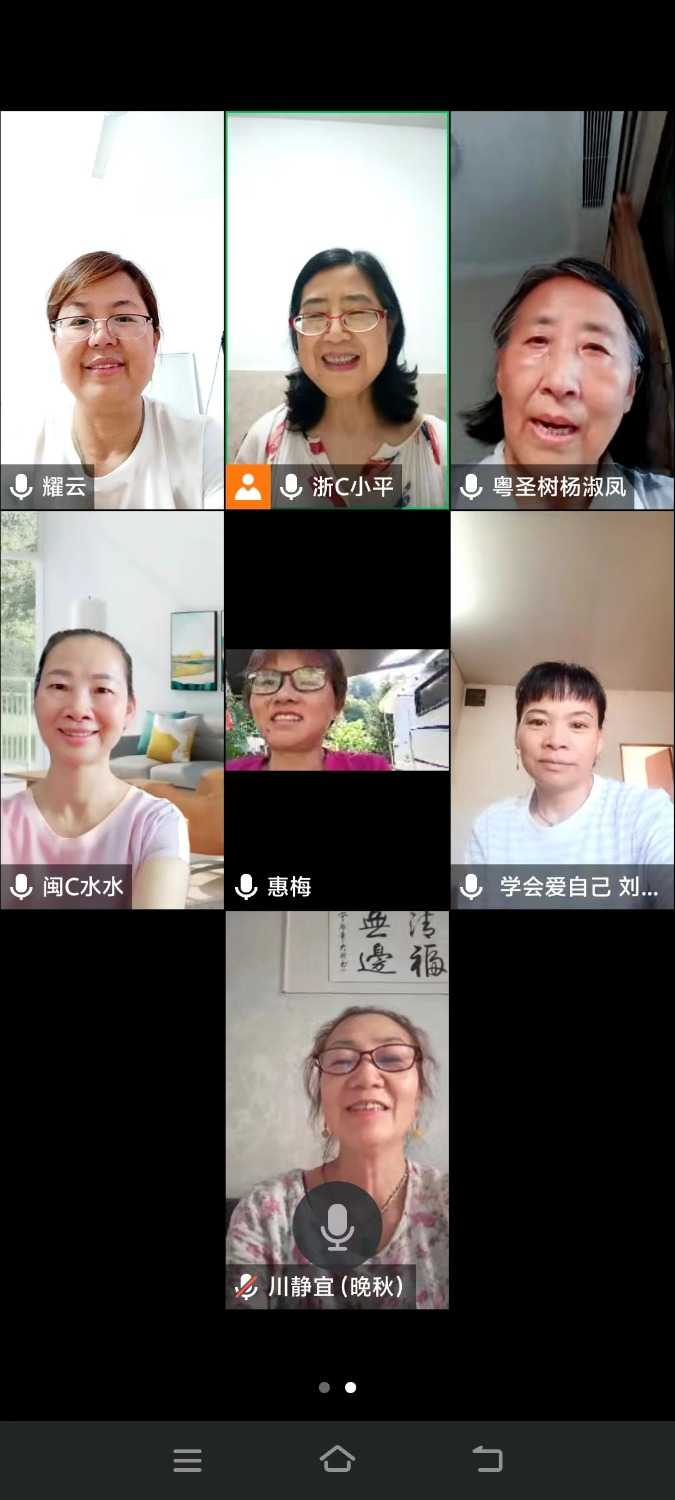The height and width of the screenshot is (1500, 675).
Task: Tap 闽C水水's video tile
Action: coord(112,710)
